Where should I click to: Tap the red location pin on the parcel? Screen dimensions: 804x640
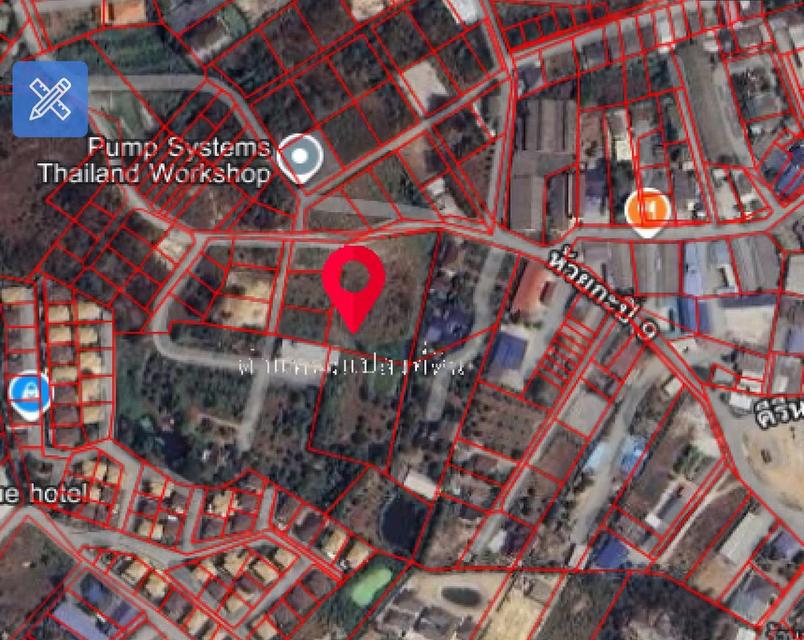click(354, 281)
